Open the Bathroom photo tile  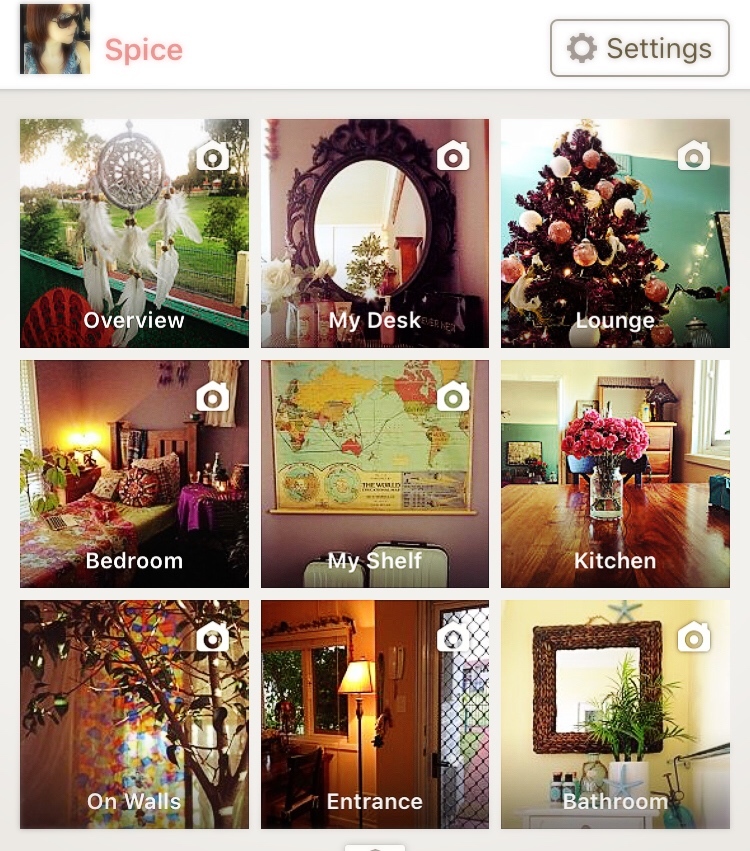pyautogui.click(x=615, y=715)
